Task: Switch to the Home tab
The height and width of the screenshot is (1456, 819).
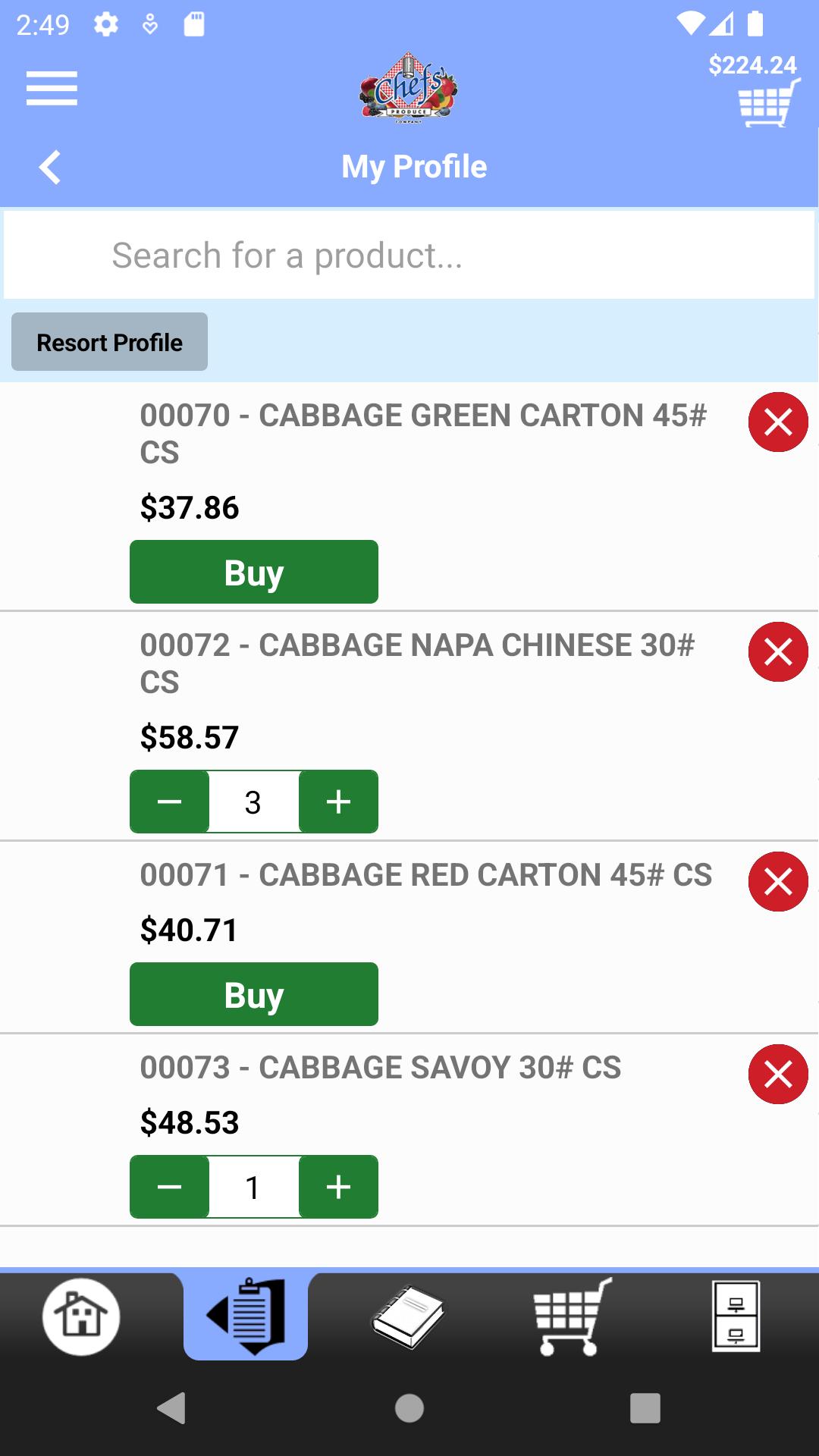Action: pos(81,1317)
